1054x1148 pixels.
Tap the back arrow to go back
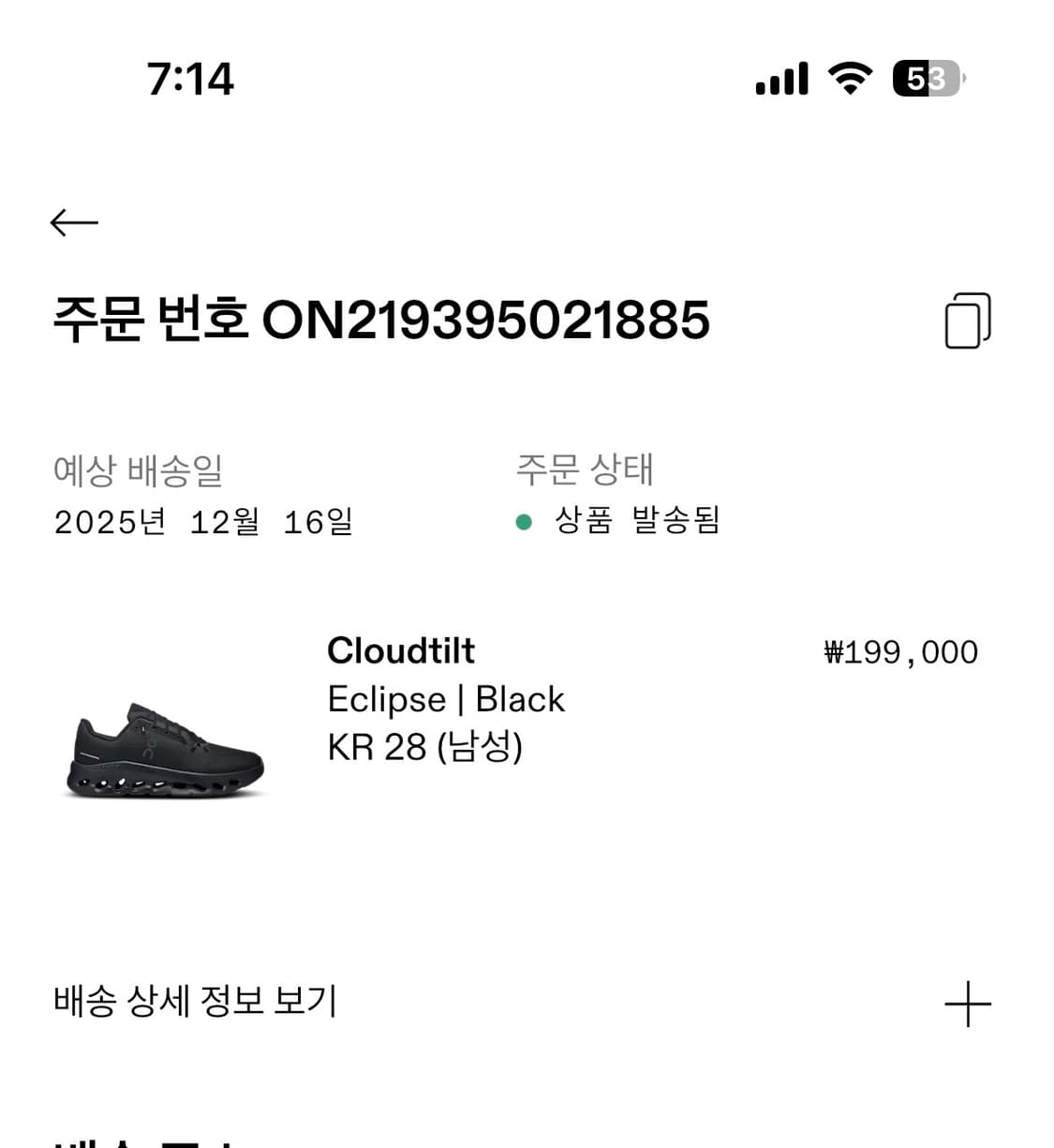click(x=75, y=222)
